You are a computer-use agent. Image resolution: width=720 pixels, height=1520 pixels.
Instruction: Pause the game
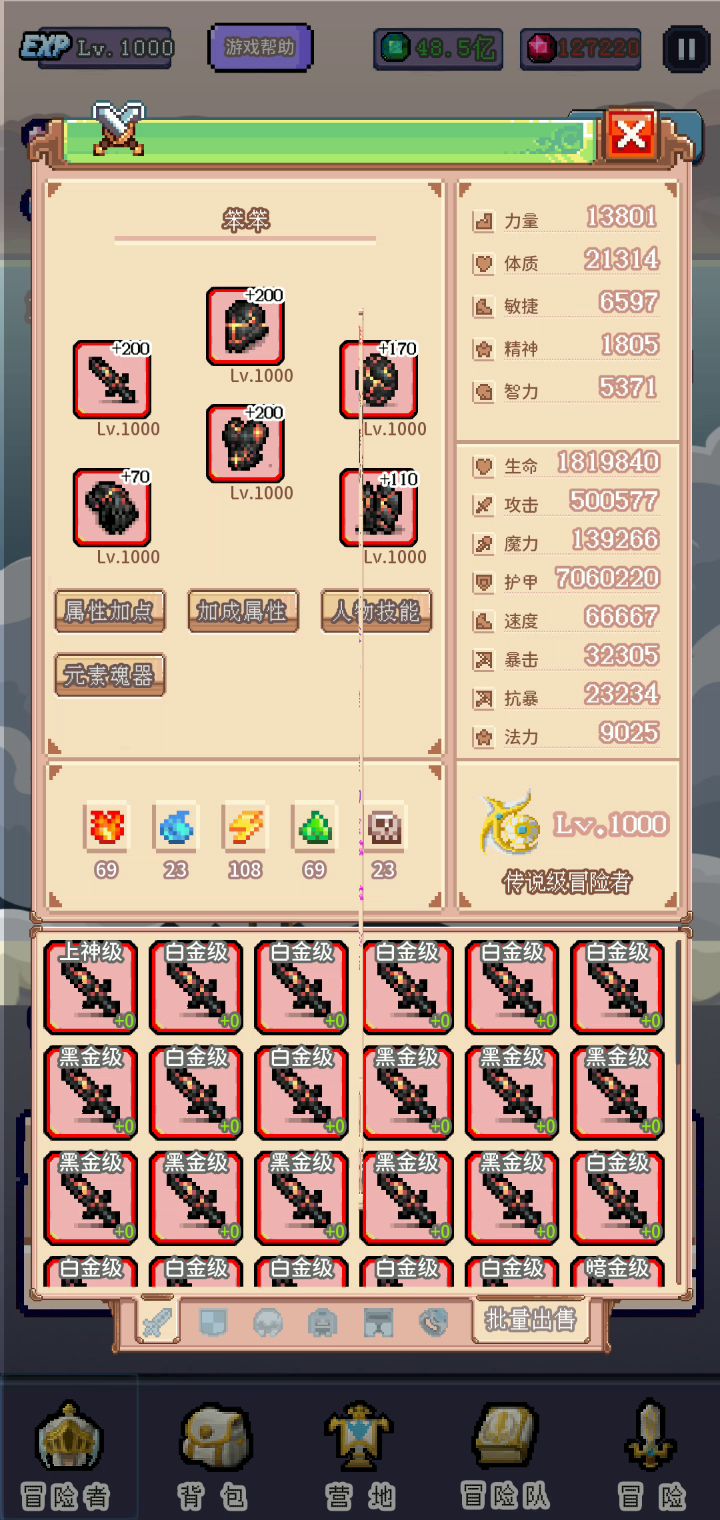click(x=686, y=48)
